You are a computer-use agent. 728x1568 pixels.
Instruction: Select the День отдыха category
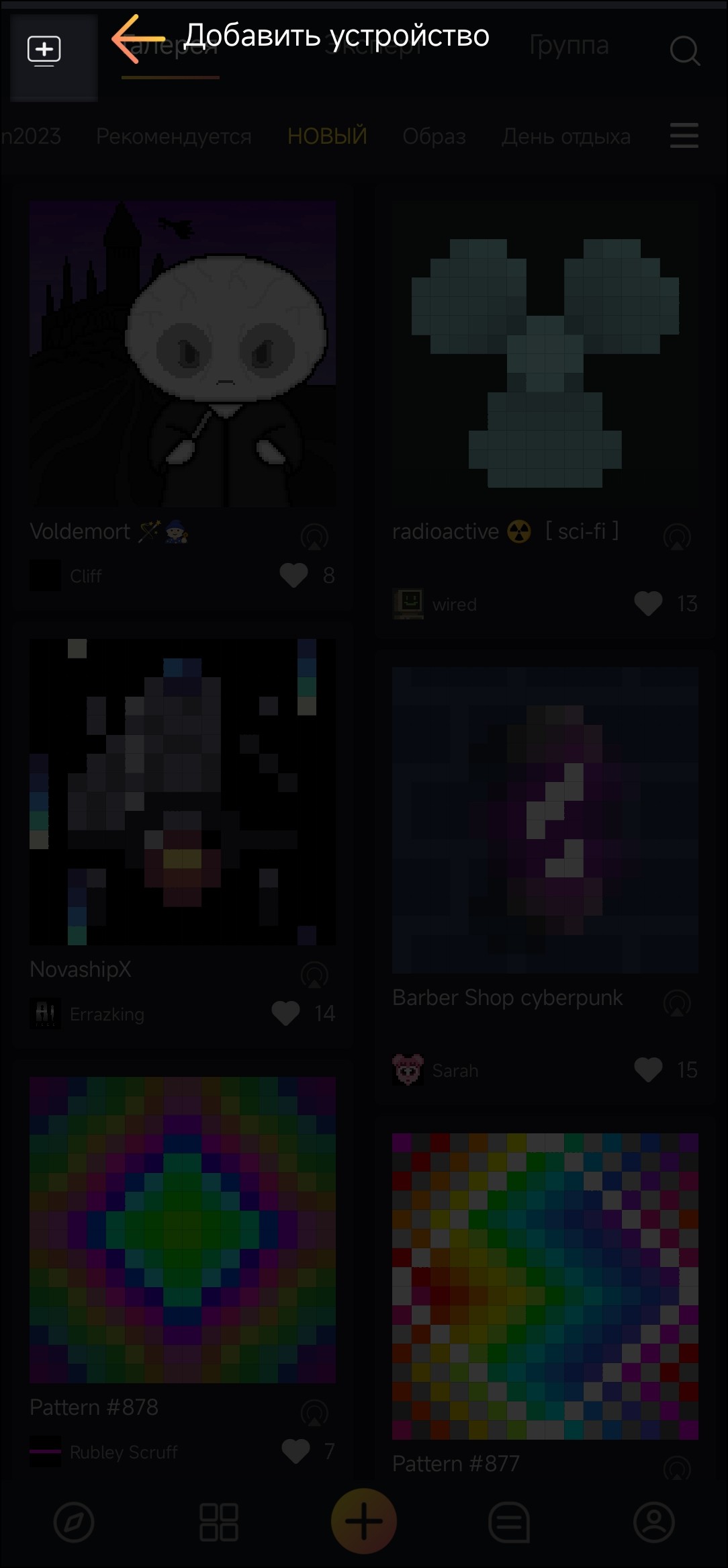coord(565,136)
